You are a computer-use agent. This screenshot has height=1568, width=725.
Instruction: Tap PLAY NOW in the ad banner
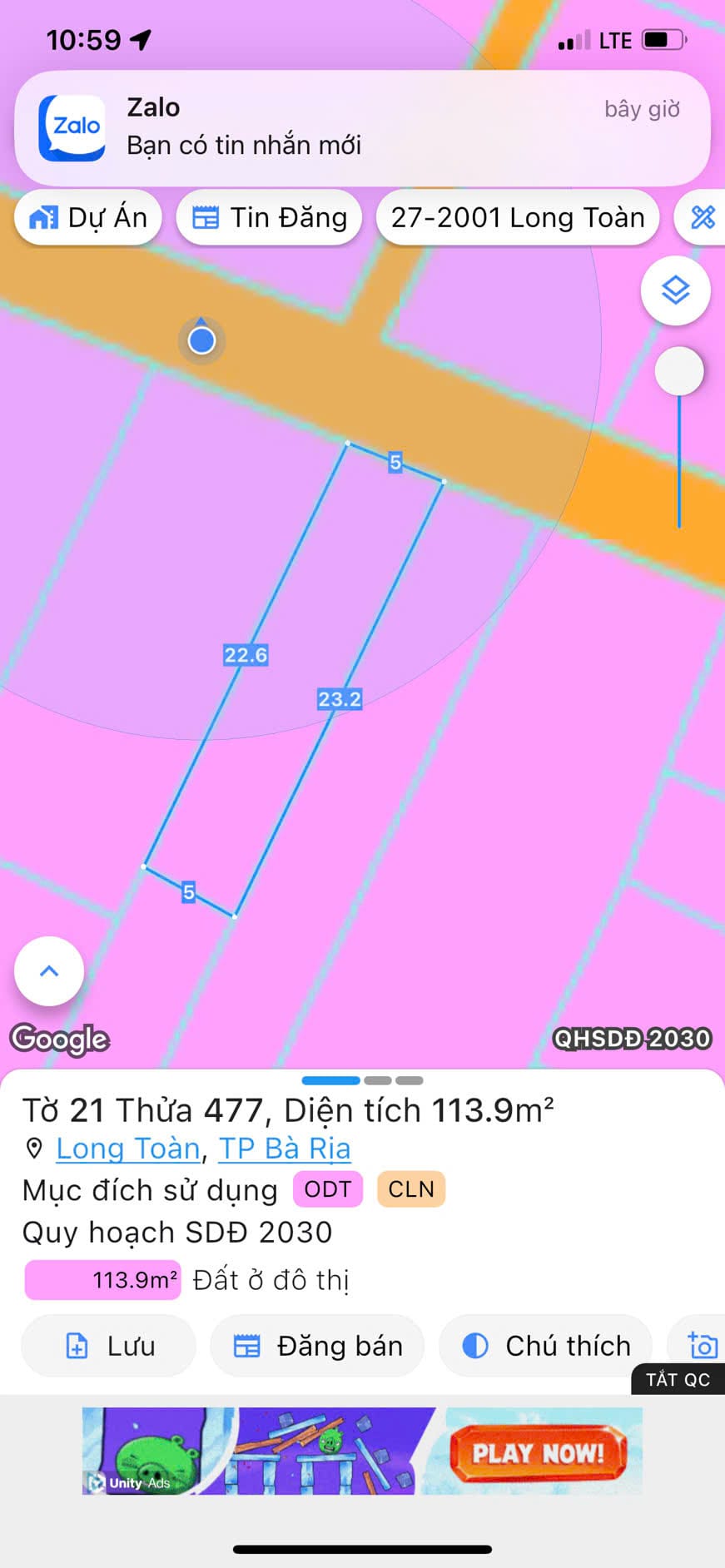click(x=538, y=1453)
